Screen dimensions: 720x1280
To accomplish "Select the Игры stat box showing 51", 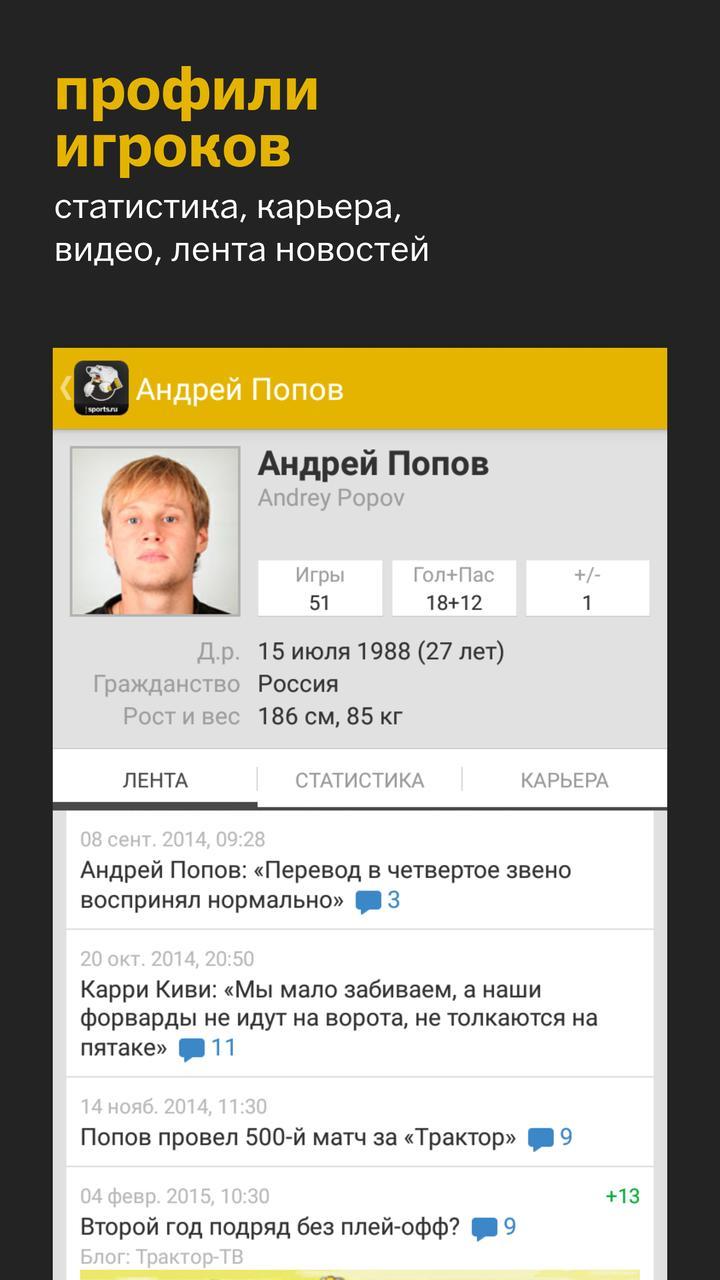I will (x=320, y=588).
